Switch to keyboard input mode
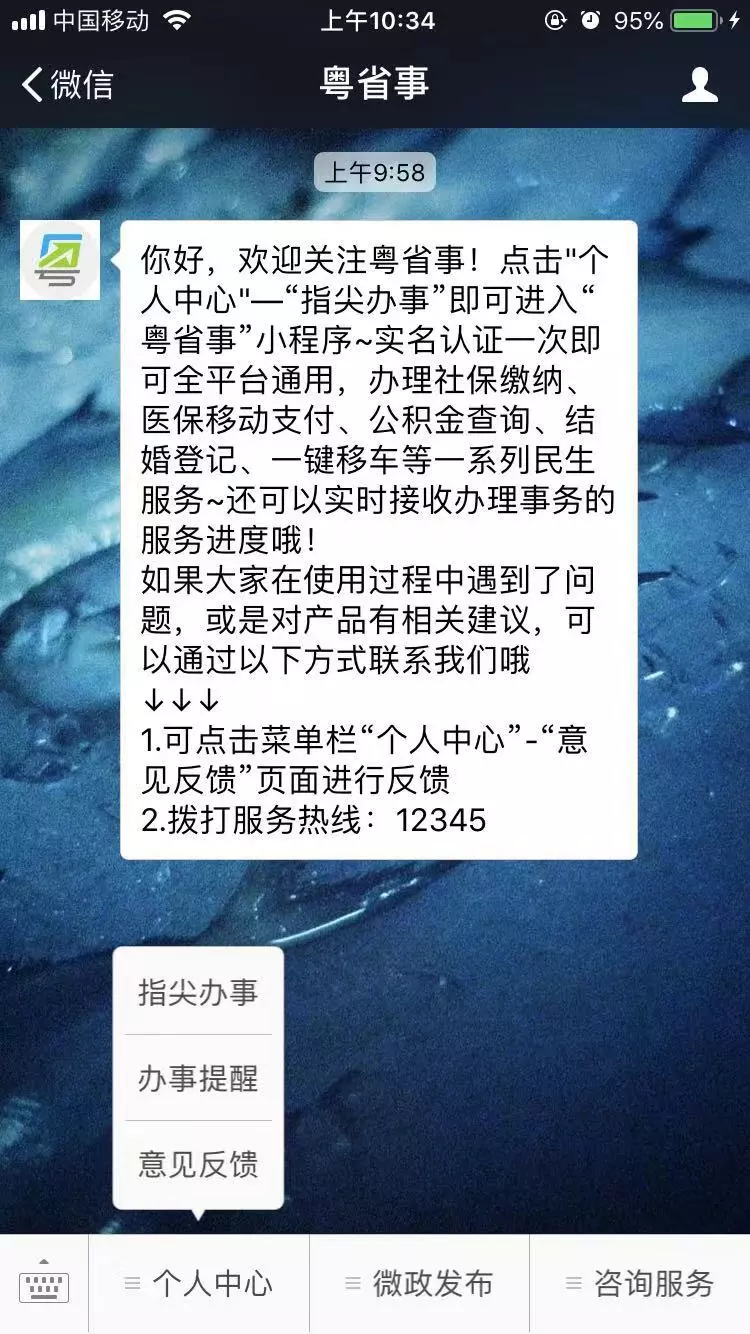Viewport: 750px width, 1334px height. pyautogui.click(x=44, y=1284)
